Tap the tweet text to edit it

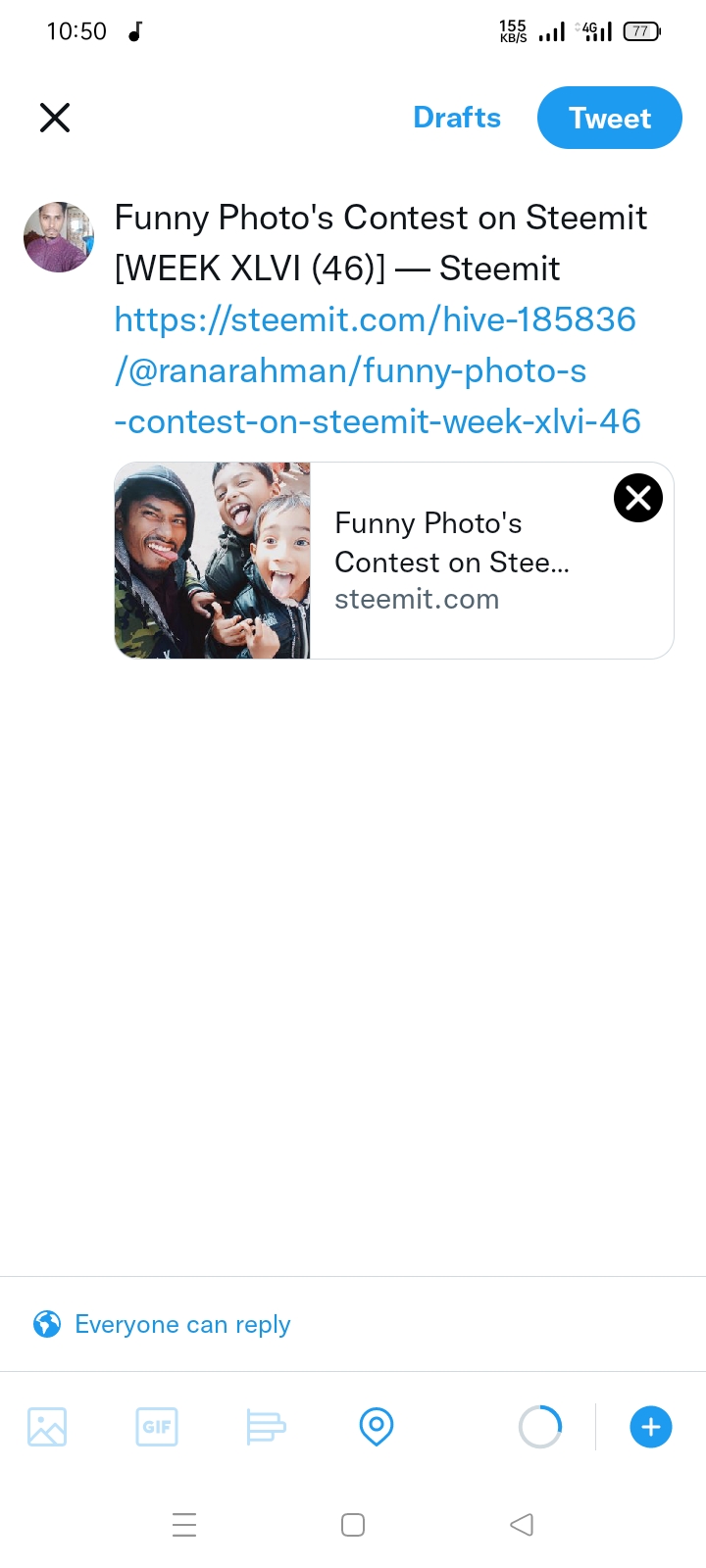(x=380, y=243)
